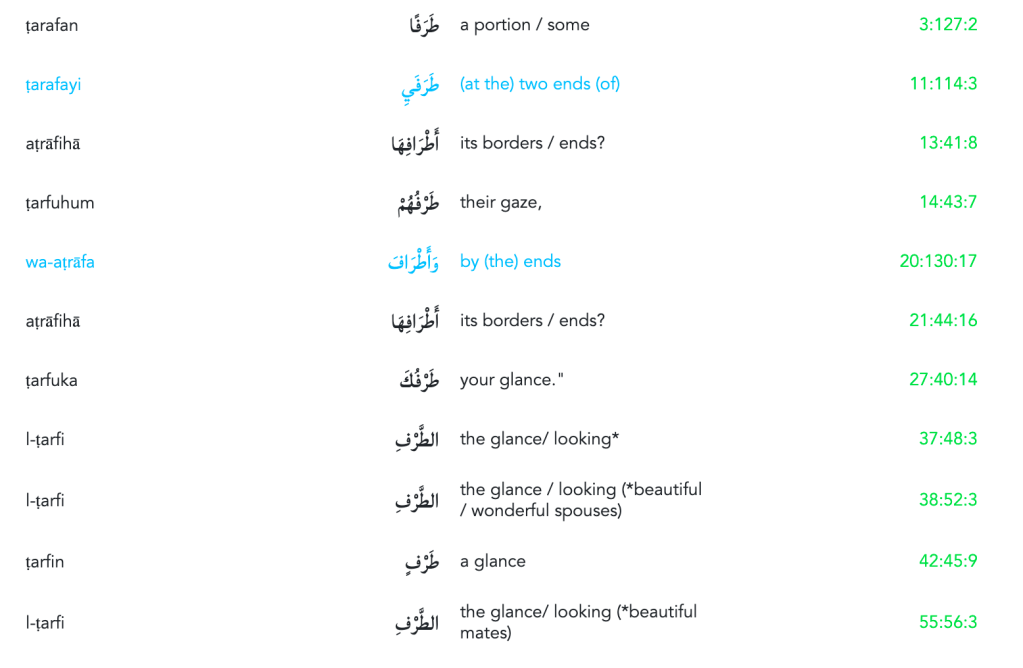
Task: Open verse reference 3:127:2
Action: click(947, 25)
